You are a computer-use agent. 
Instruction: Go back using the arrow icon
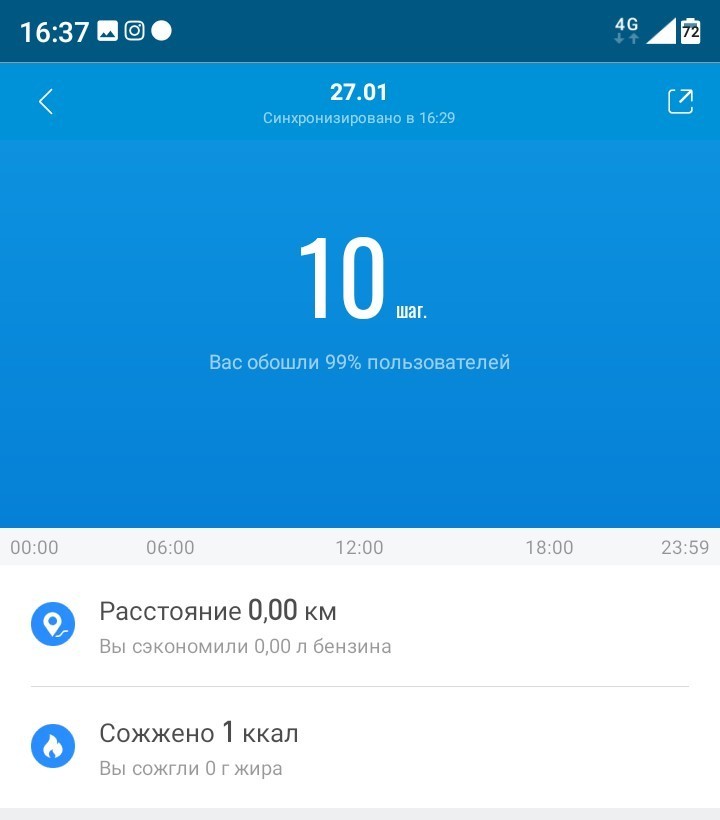(45, 102)
